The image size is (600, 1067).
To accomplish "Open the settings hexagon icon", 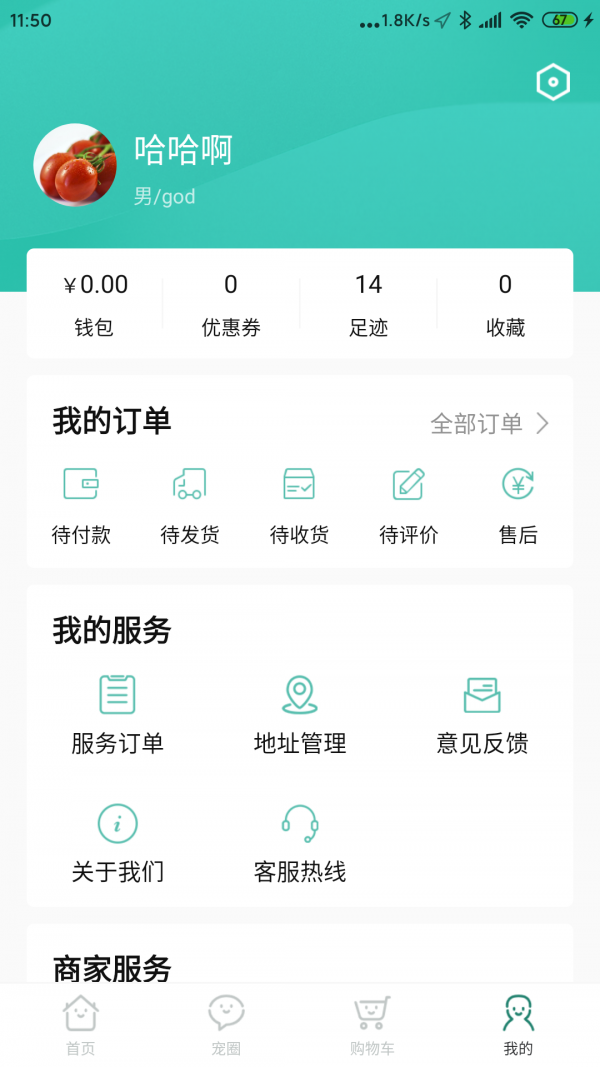I will [553, 82].
